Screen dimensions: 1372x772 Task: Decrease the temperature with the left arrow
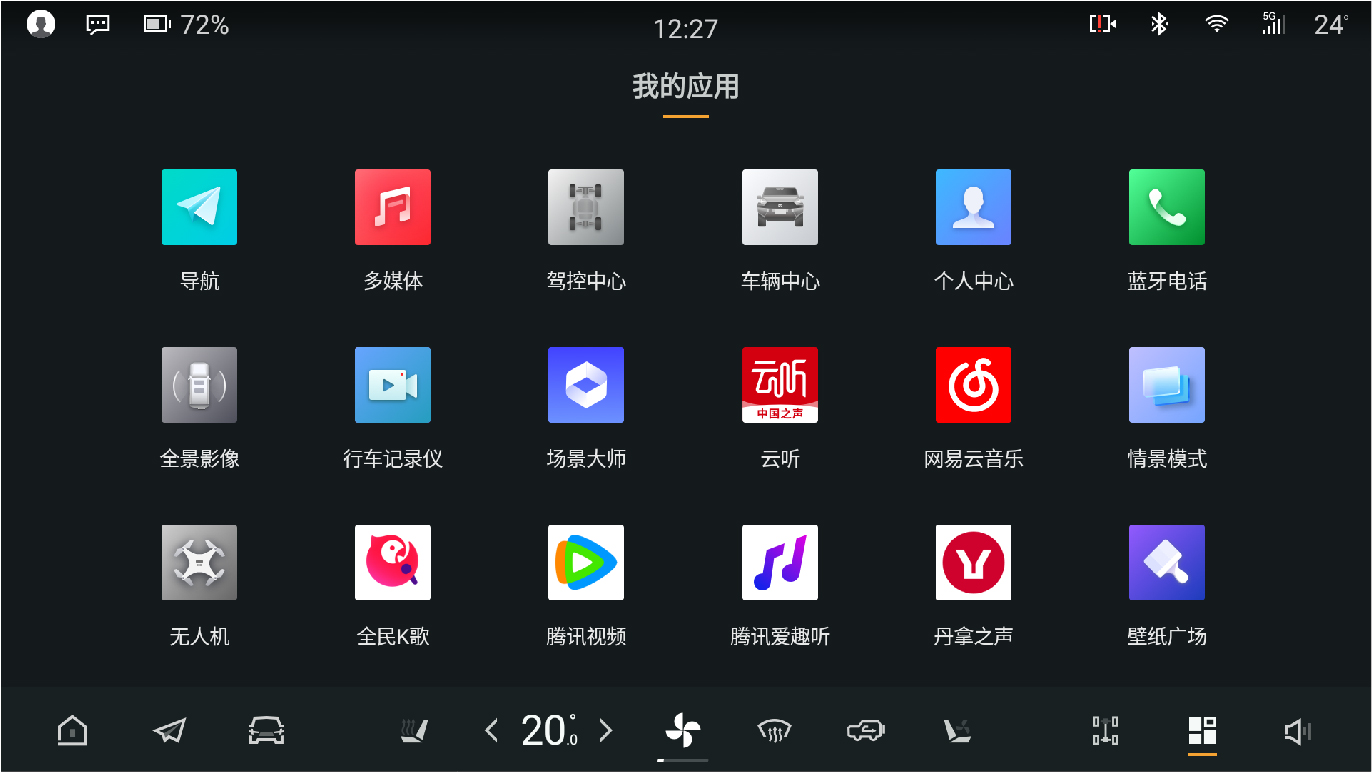491,731
